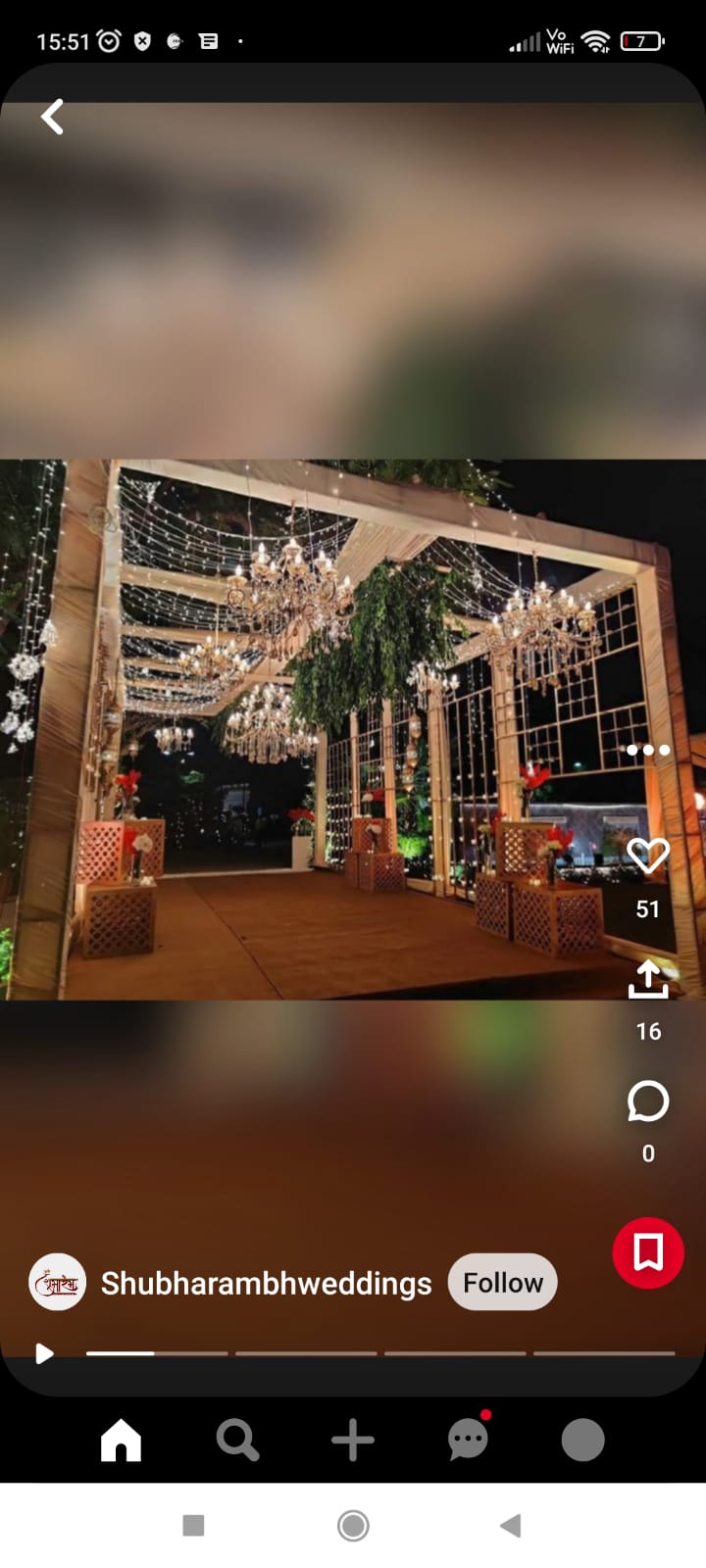
Task: Create a new pin with the plus button
Action: point(353,1441)
